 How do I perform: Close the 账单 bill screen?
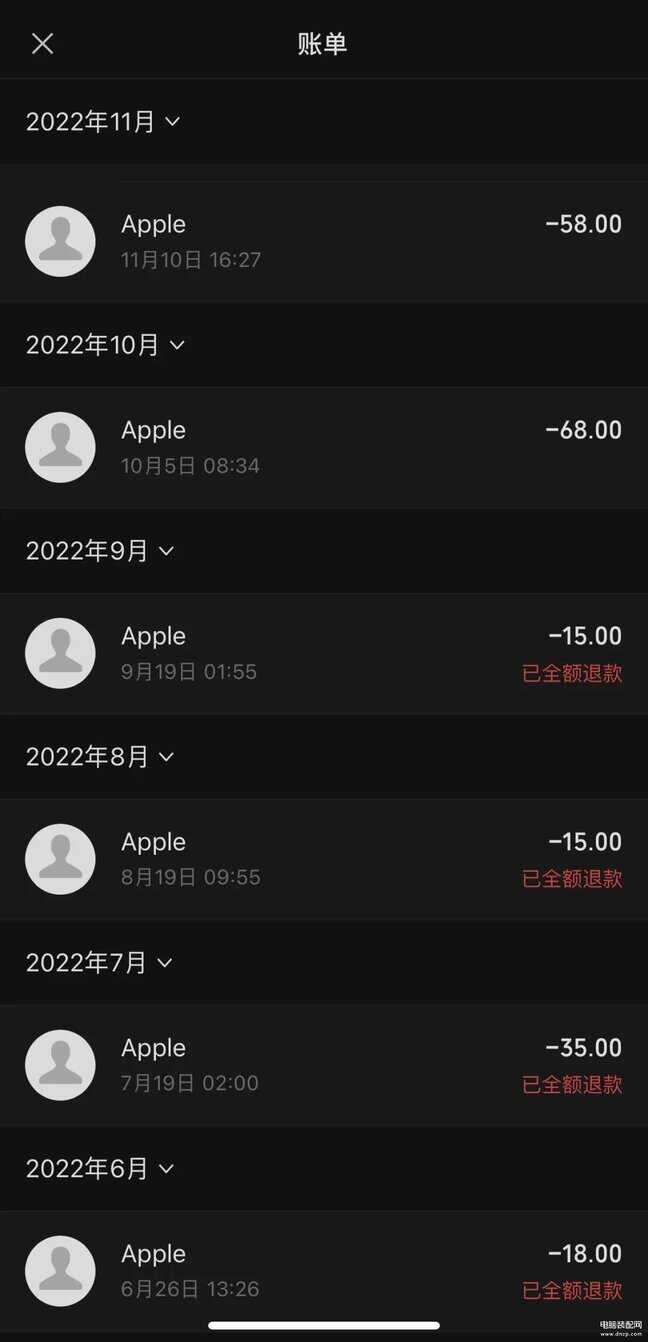42,43
